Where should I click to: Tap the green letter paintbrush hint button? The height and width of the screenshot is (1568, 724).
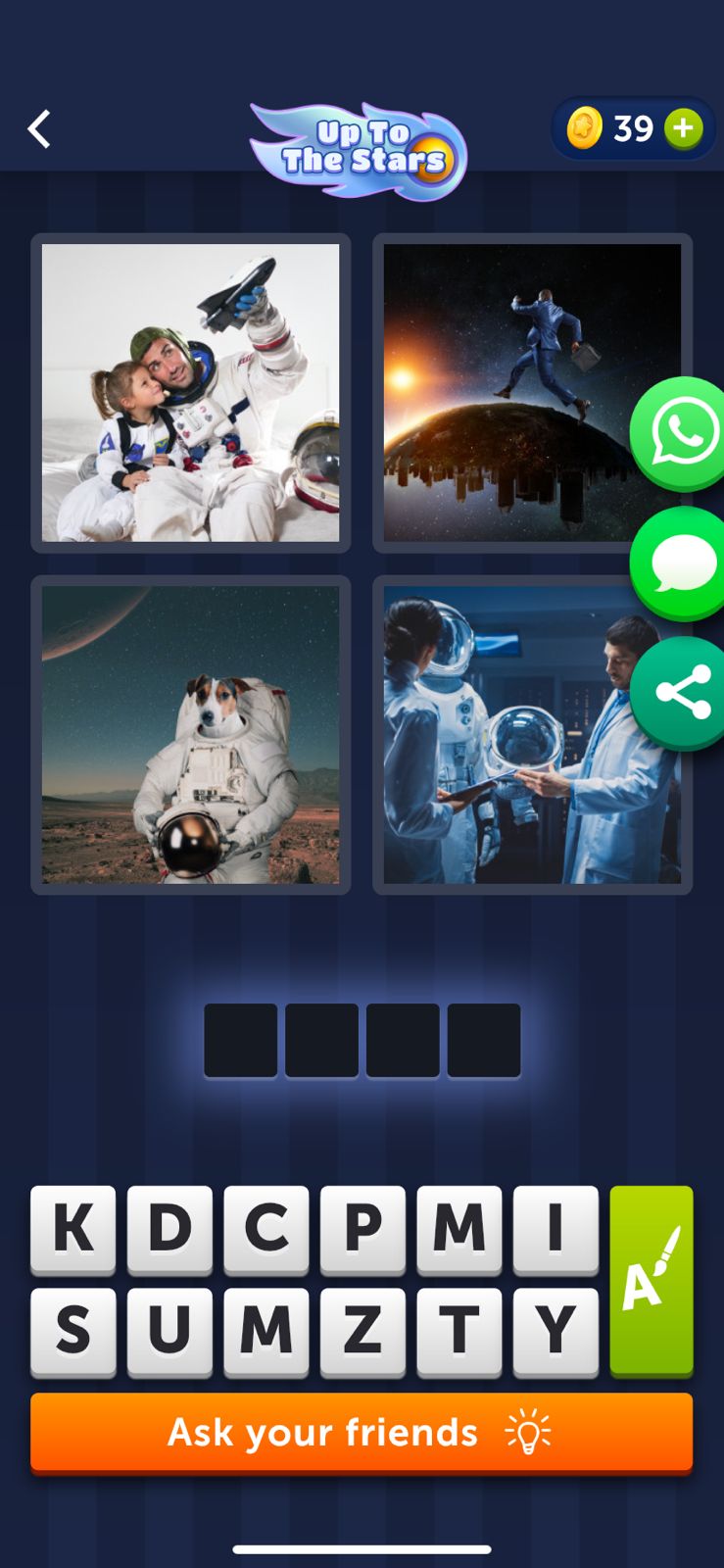coord(652,1280)
